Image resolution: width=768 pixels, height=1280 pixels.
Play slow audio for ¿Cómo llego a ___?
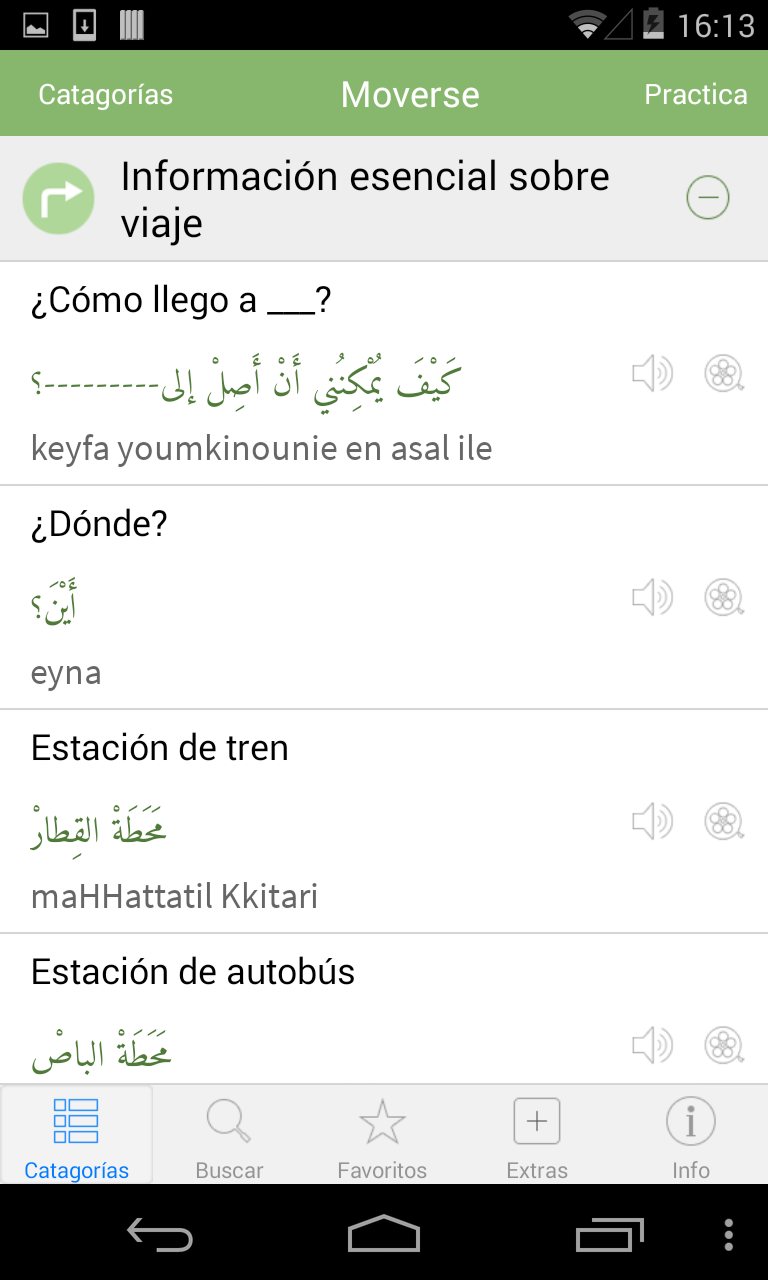tap(722, 374)
